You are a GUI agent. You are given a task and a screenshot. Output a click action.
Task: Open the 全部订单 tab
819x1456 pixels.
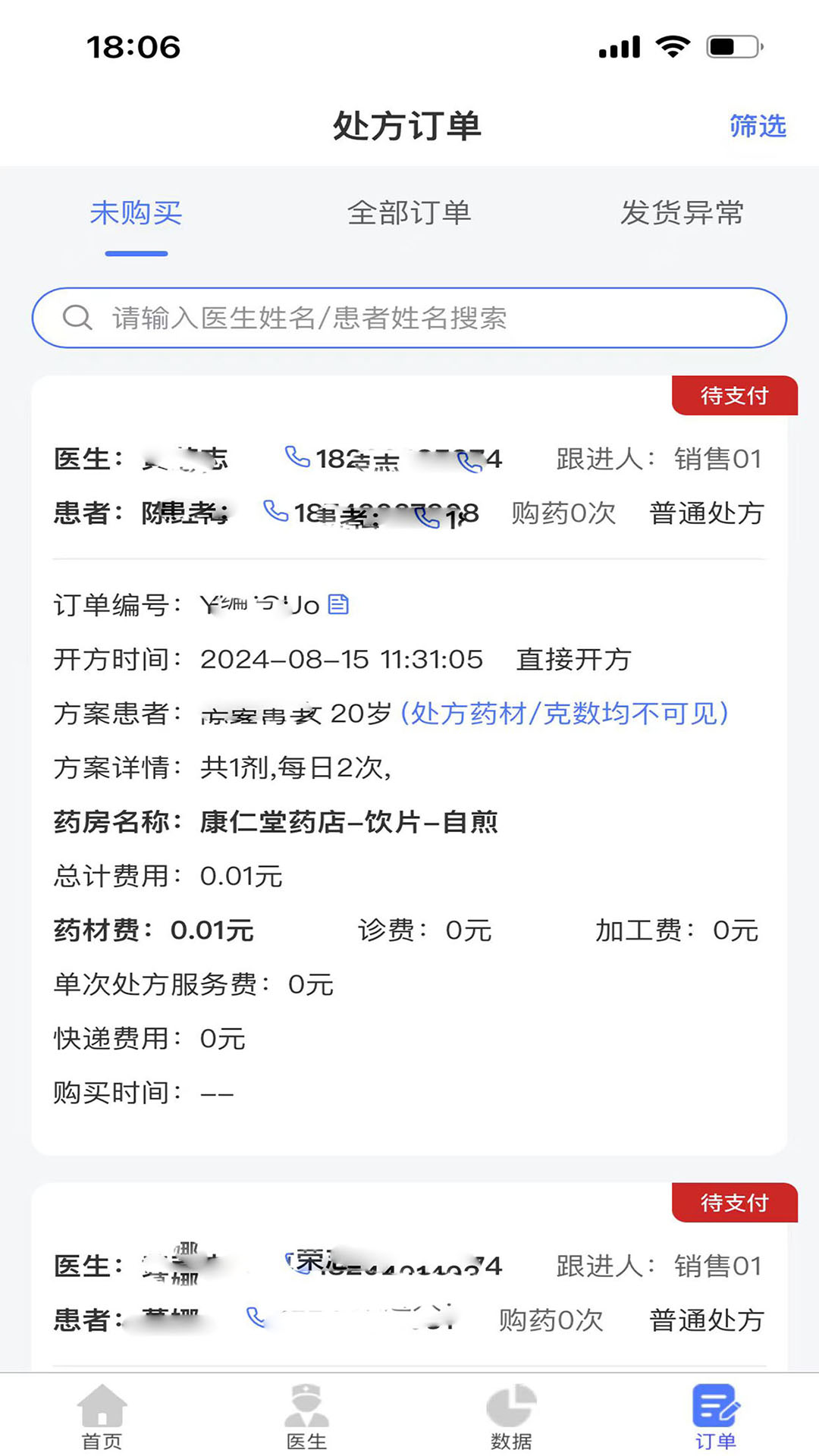[409, 213]
